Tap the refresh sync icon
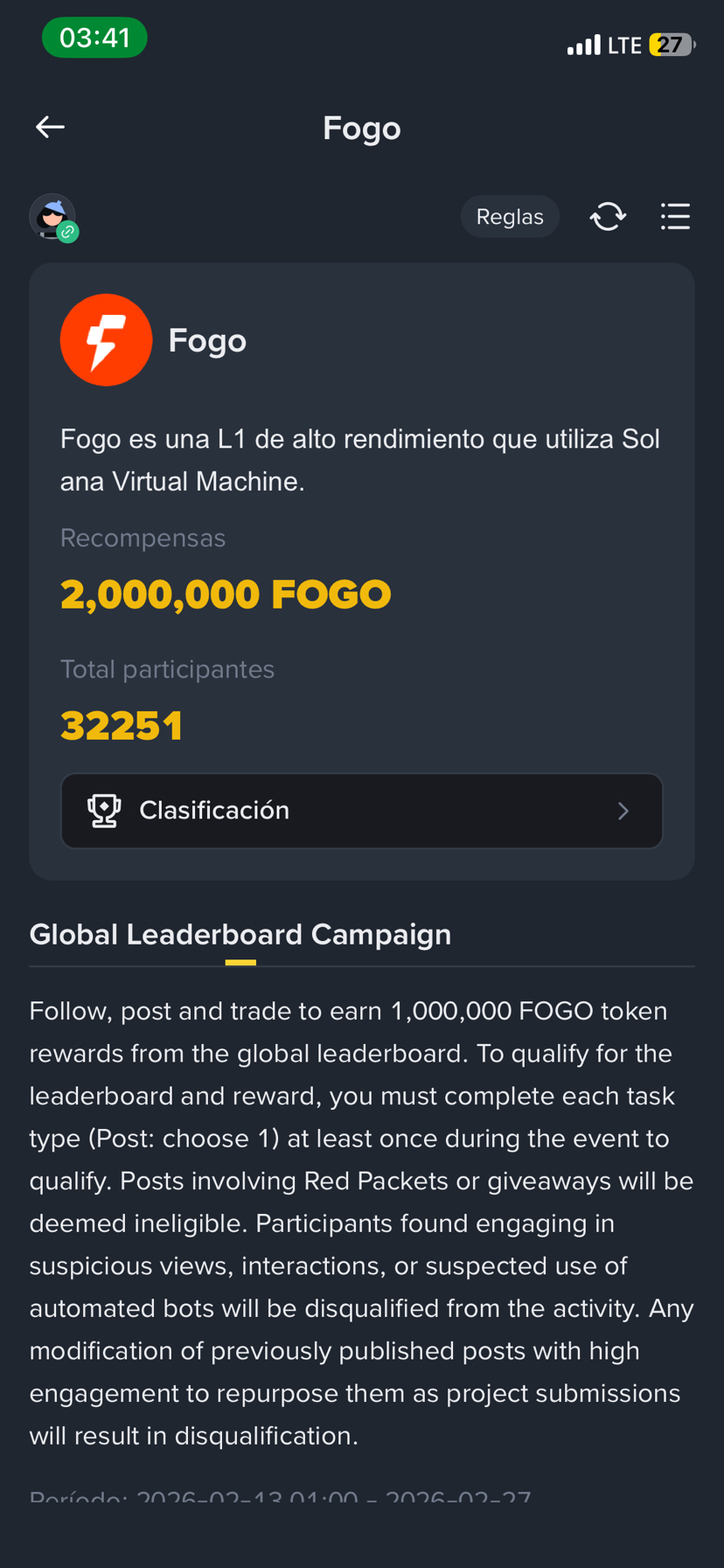 (608, 217)
